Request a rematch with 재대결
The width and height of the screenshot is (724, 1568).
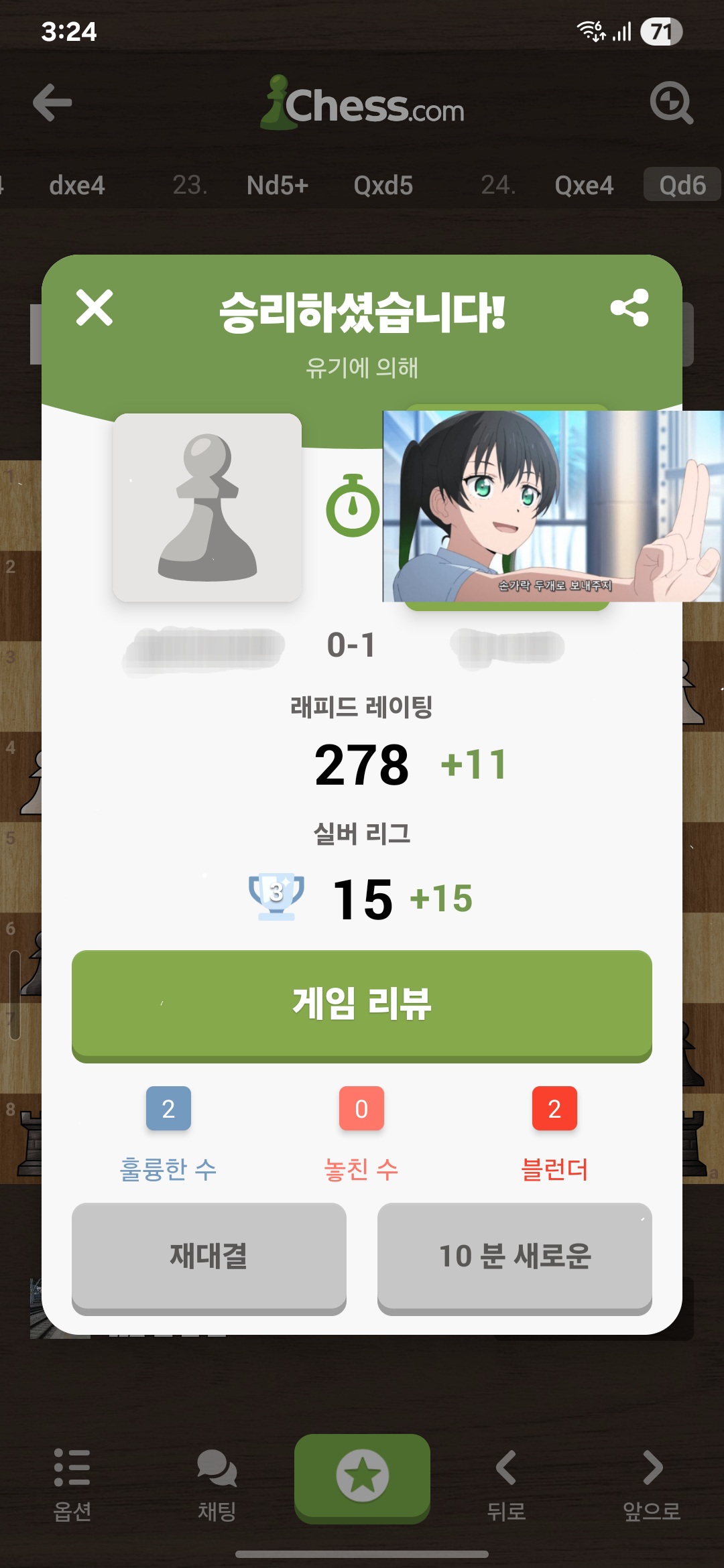209,1258
